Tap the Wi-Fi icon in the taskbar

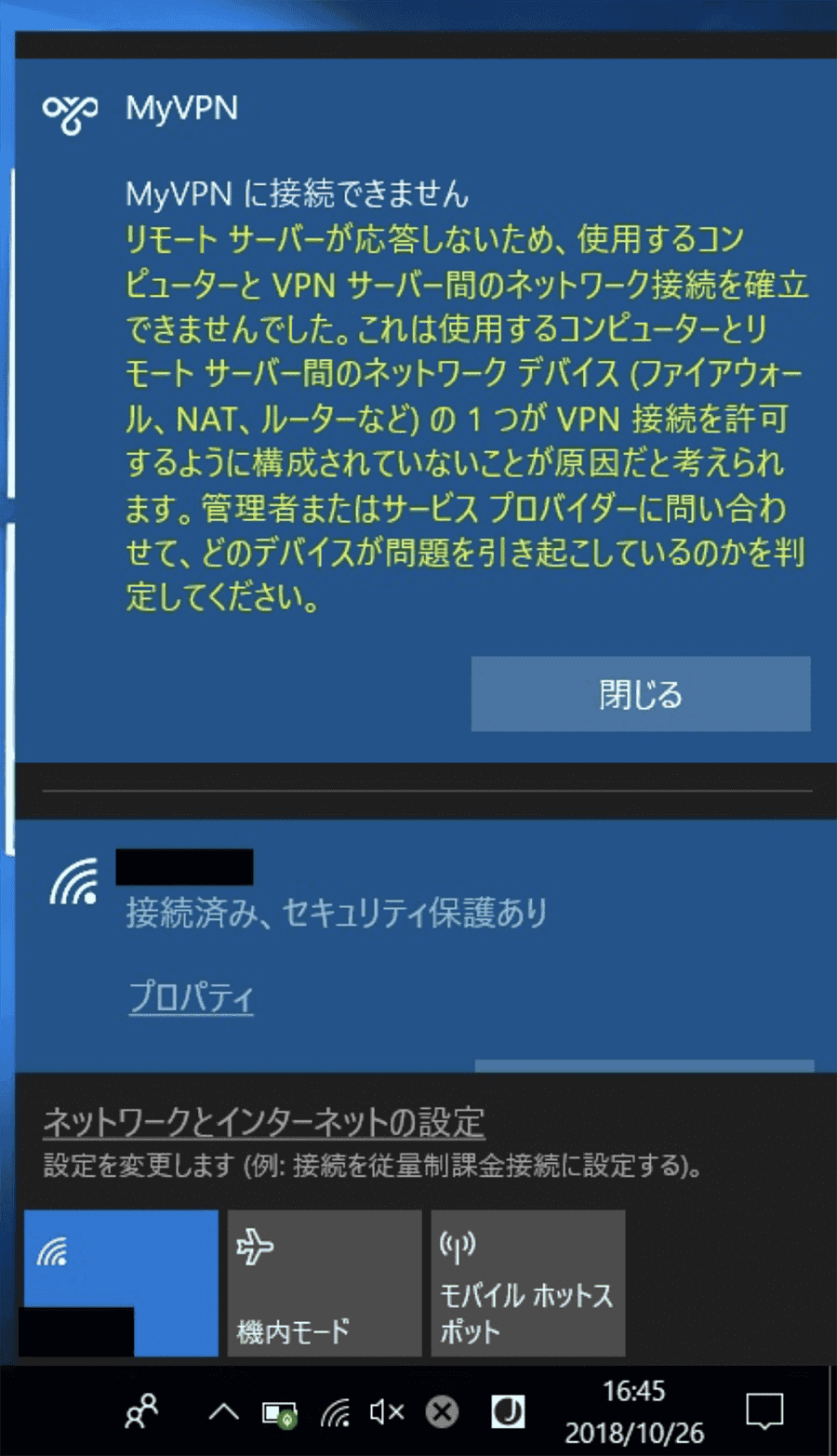[x=335, y=1414]
